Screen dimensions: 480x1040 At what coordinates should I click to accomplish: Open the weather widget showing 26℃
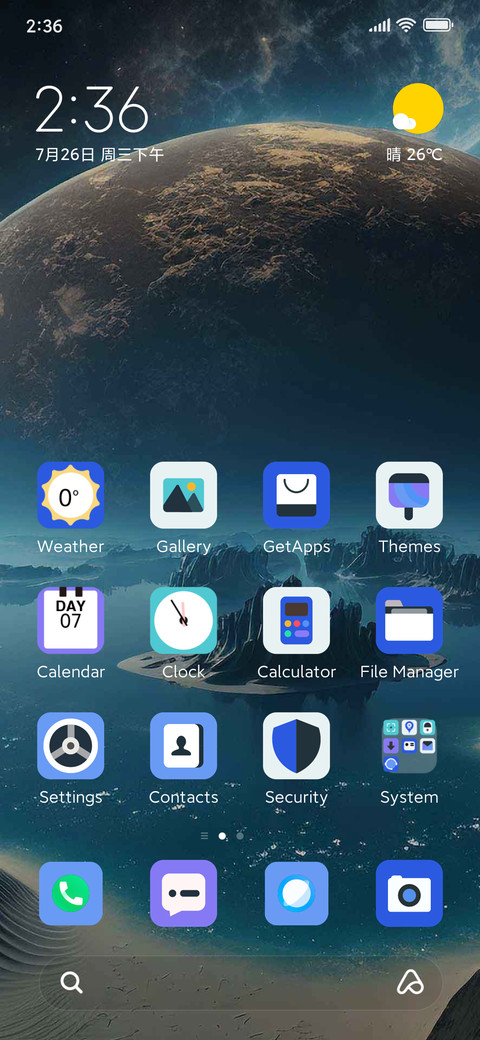(x=416, y=123)
